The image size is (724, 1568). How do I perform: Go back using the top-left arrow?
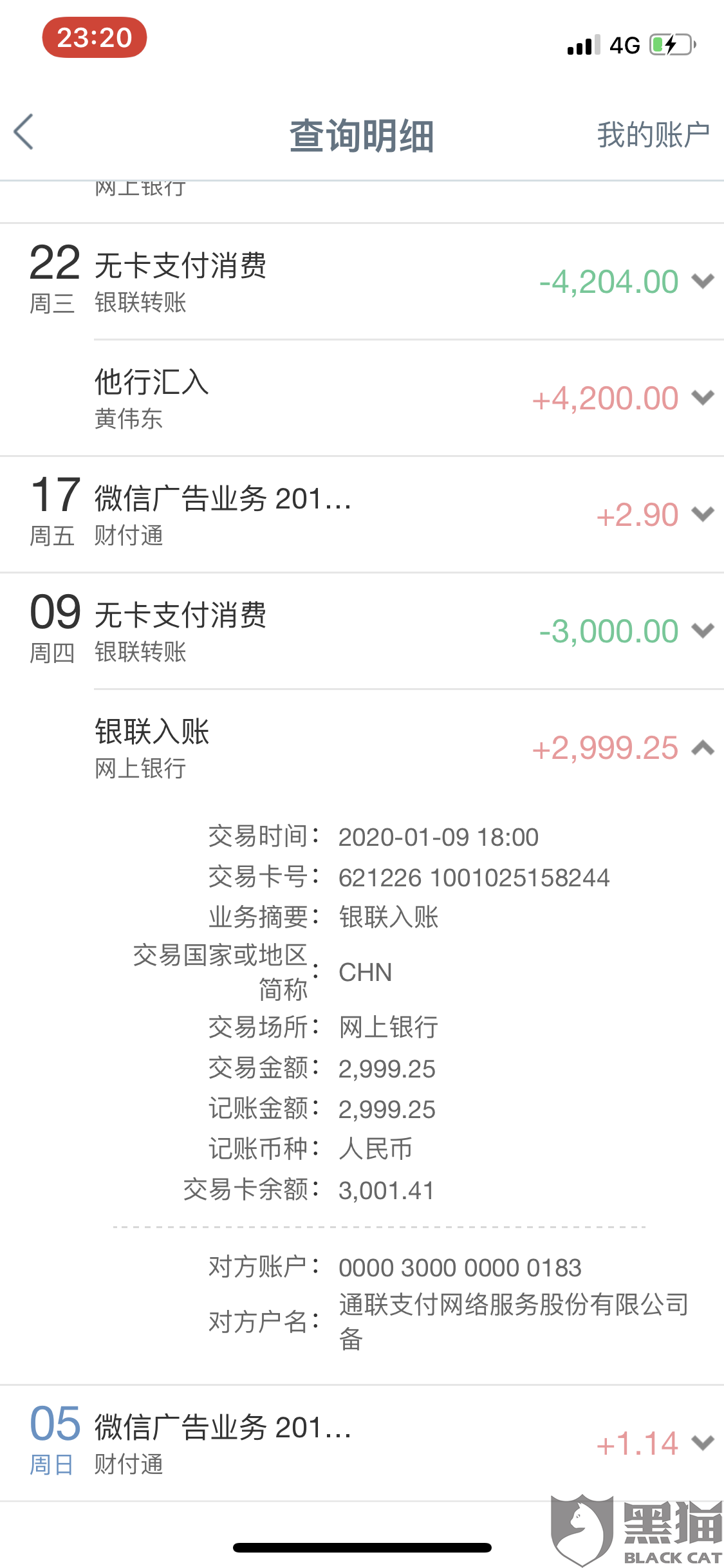(x=24, y=133)
